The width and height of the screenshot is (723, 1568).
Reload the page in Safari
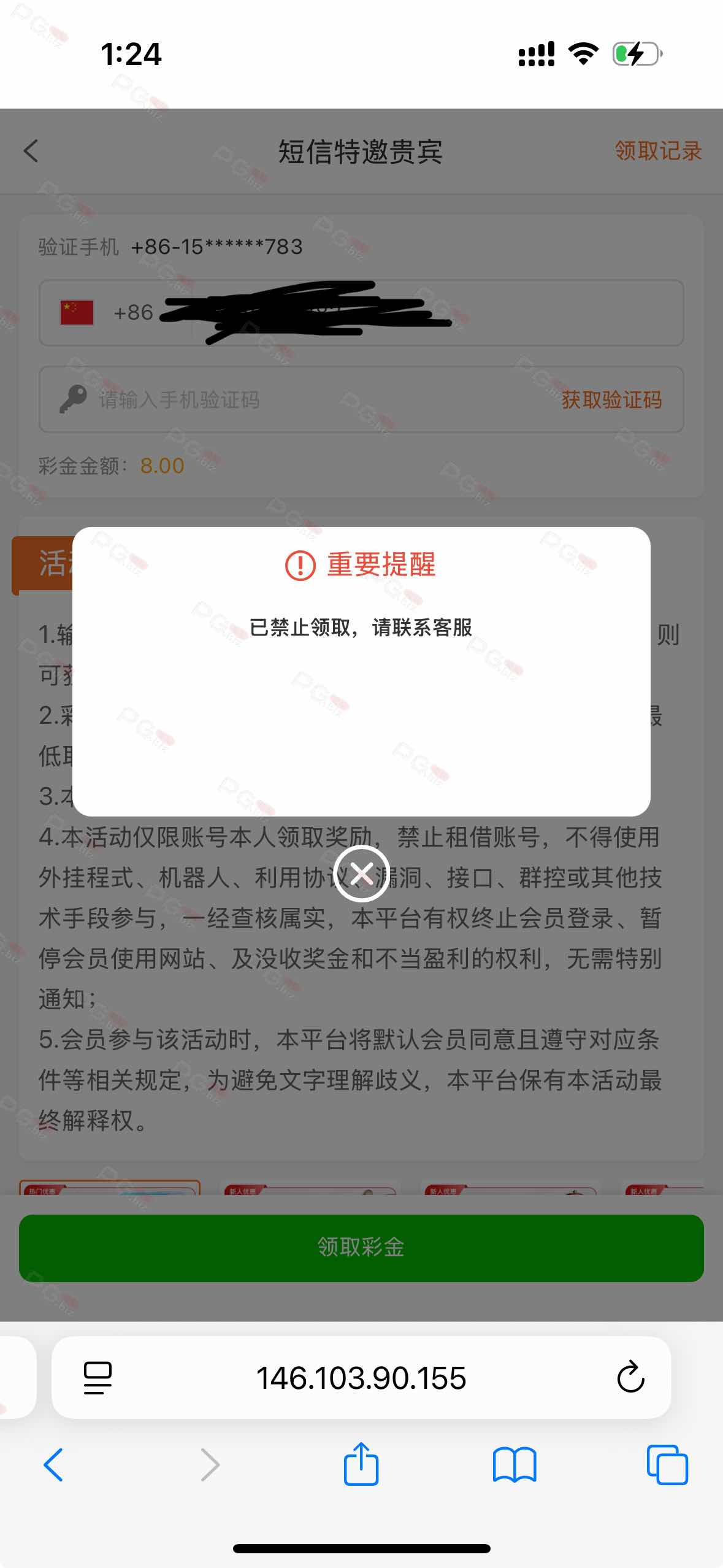[x=630, y=1378]
